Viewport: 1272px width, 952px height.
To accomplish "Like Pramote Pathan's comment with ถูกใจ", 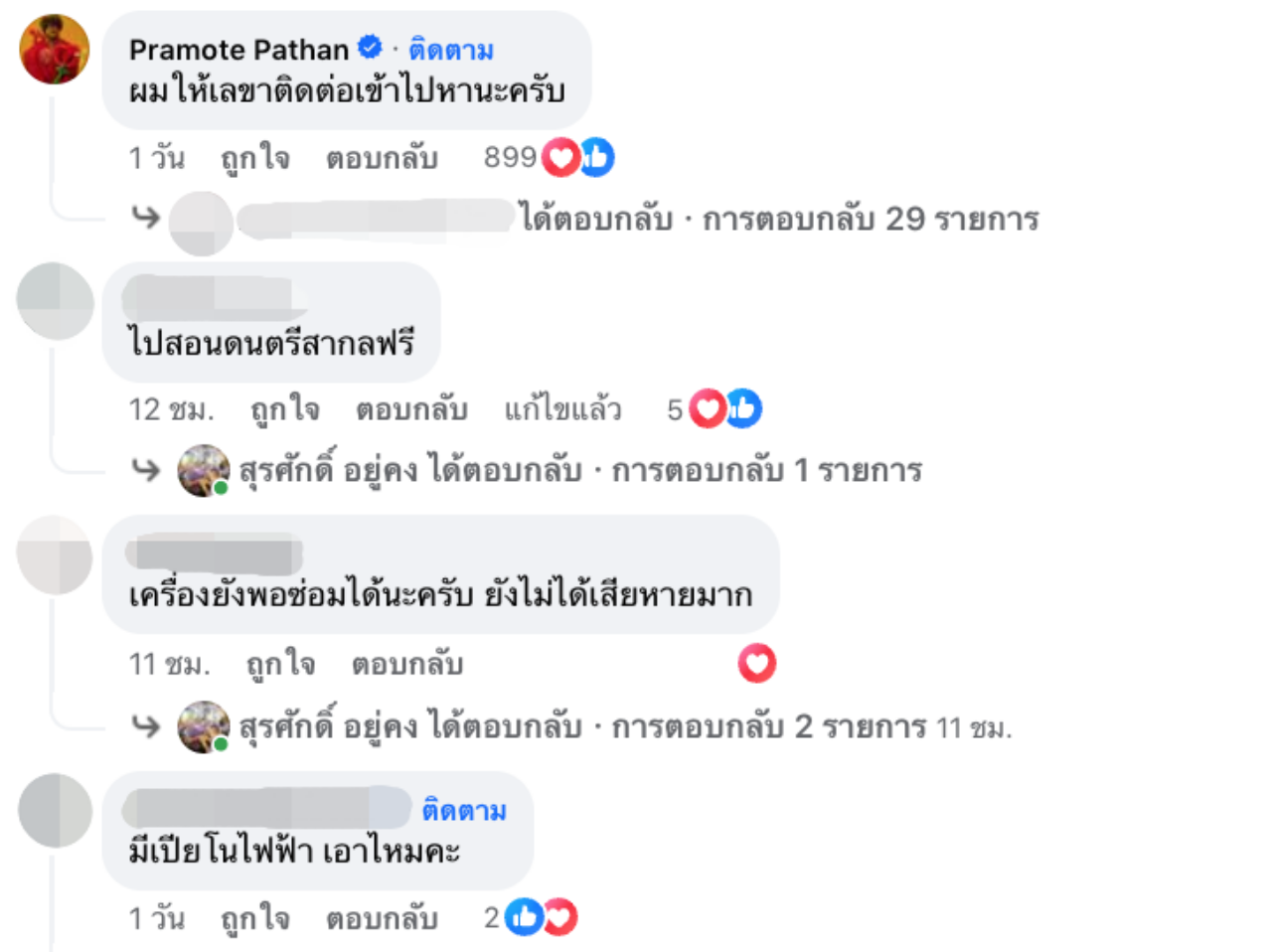I will pos(254,158).
